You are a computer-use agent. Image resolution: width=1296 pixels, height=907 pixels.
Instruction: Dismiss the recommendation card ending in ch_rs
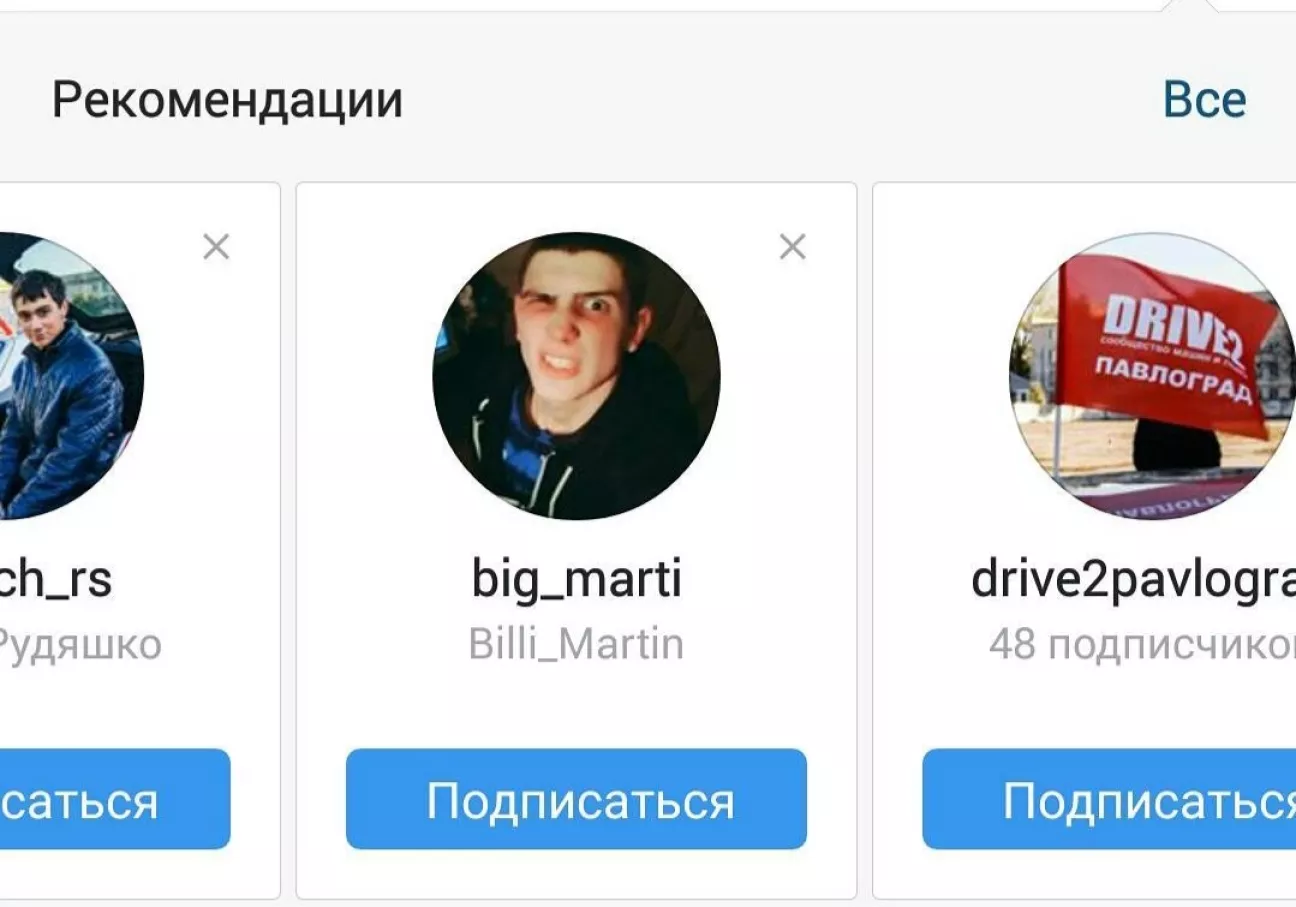216,246
